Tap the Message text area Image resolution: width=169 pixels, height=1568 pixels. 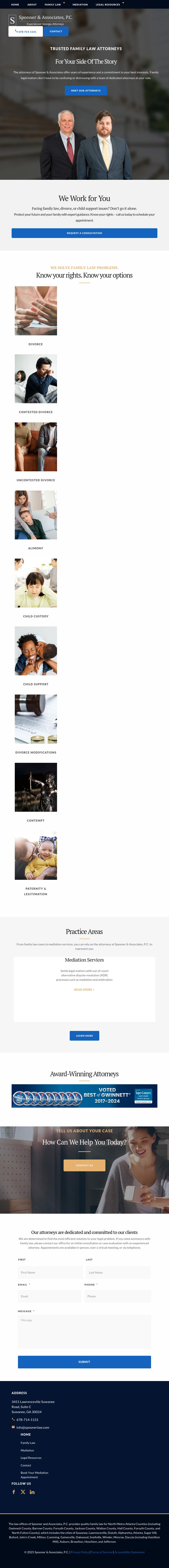(84, 1330)
